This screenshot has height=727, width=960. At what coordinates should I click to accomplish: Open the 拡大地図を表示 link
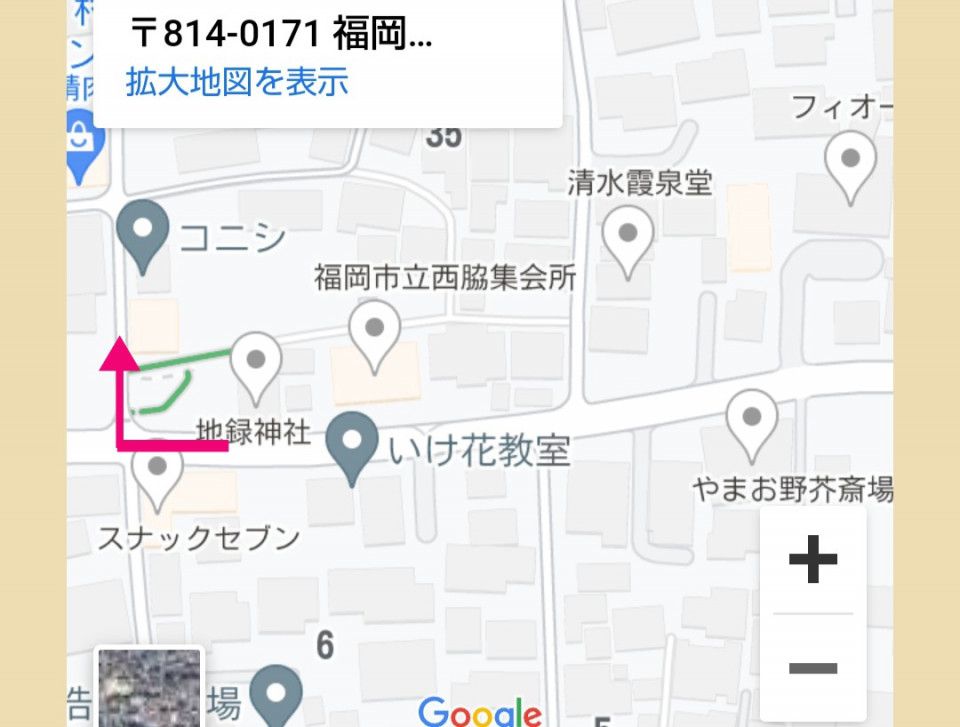(x=237, y=82)
